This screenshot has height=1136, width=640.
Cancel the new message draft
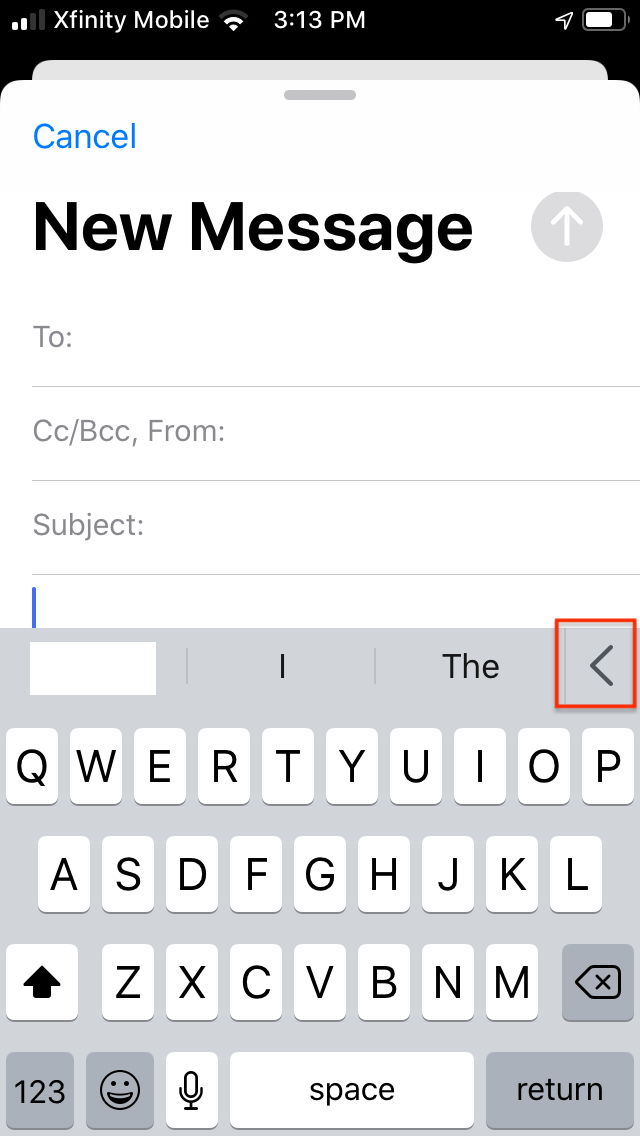pyautogui.click(x=85, y=136)
